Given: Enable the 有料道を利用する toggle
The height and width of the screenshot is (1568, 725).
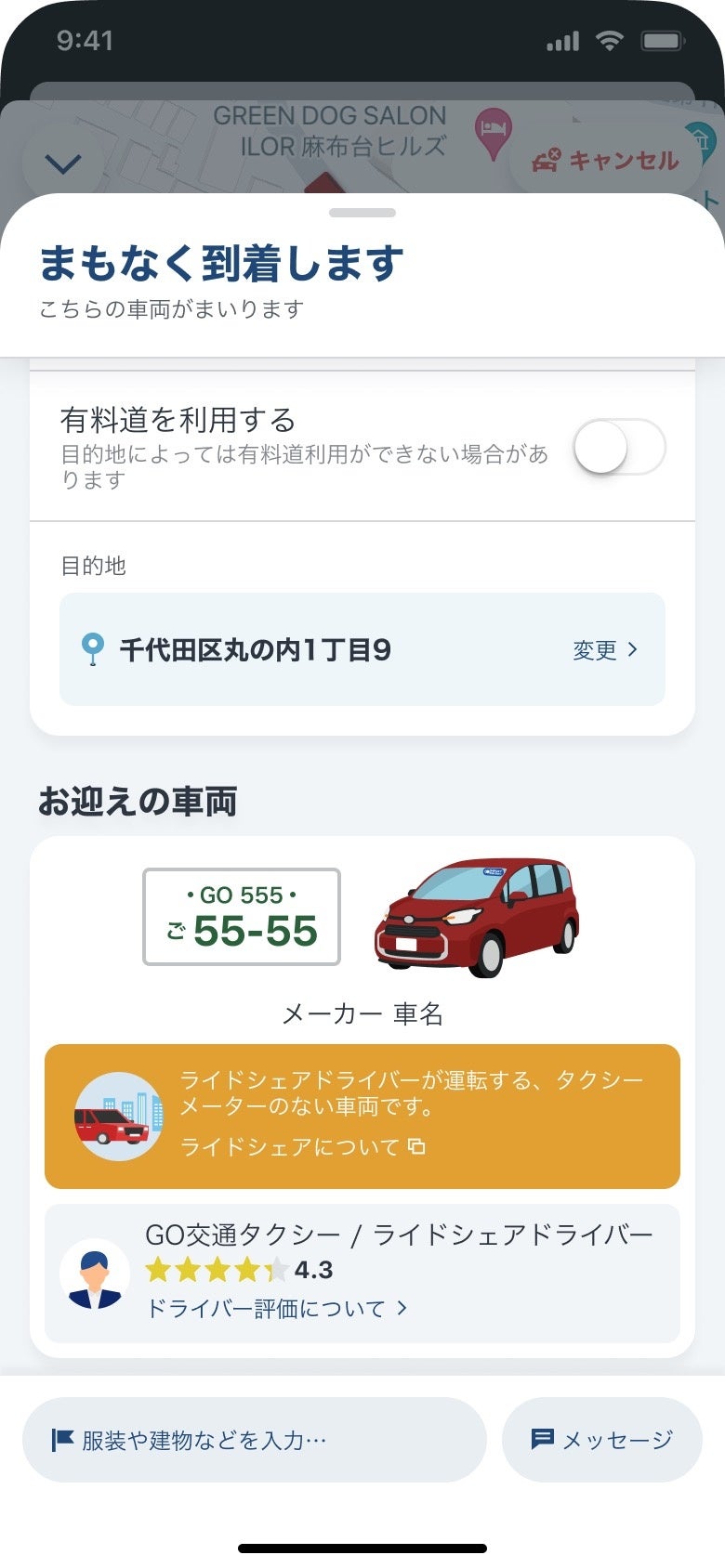Looking at the screenshot, I should click(618, 447).
